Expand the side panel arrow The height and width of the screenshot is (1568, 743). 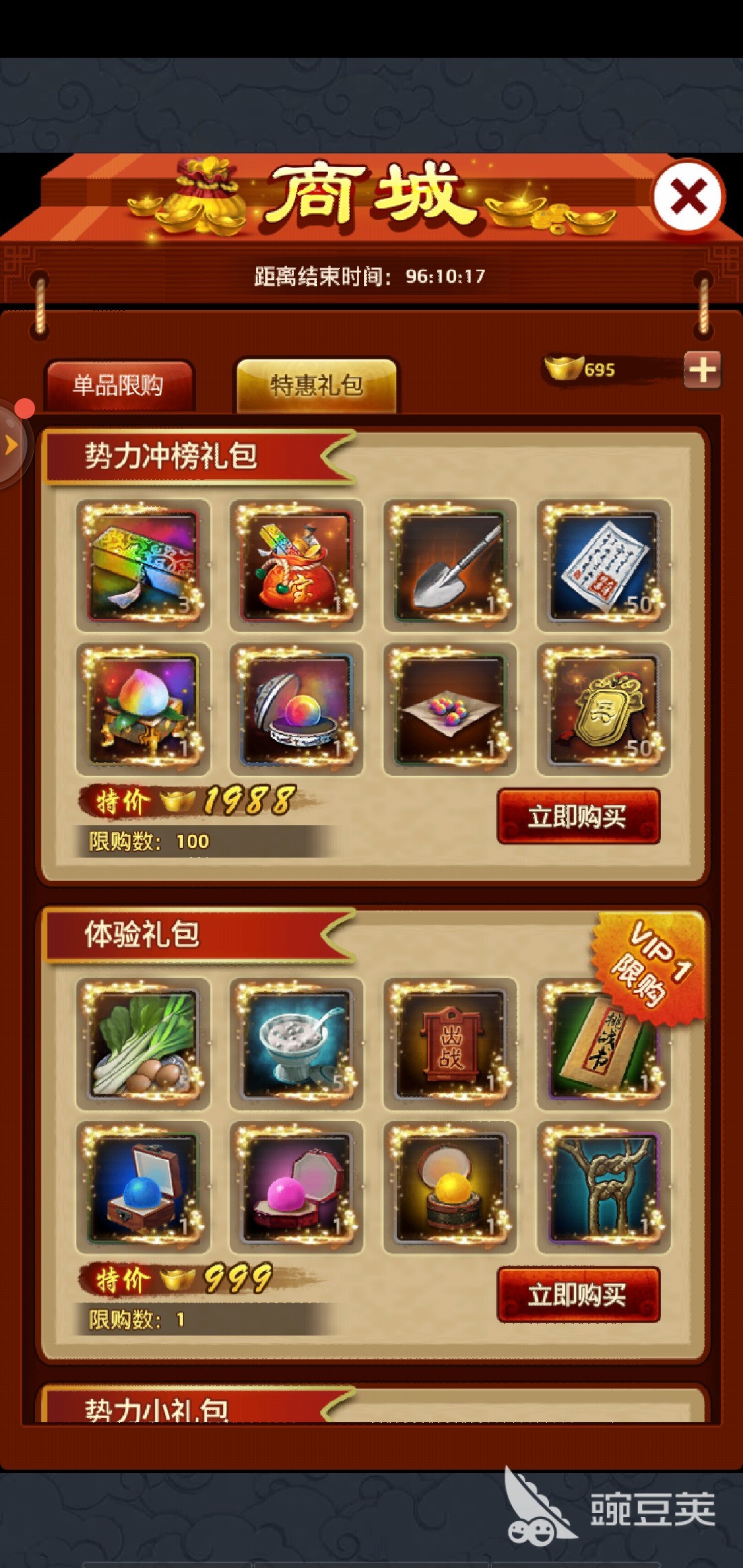pos(11,445)
